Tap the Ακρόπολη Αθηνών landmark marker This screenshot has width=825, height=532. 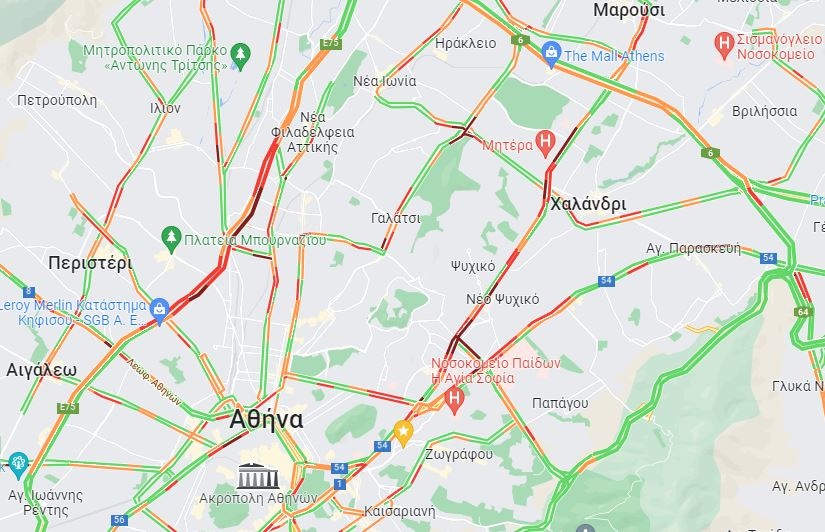255,475
